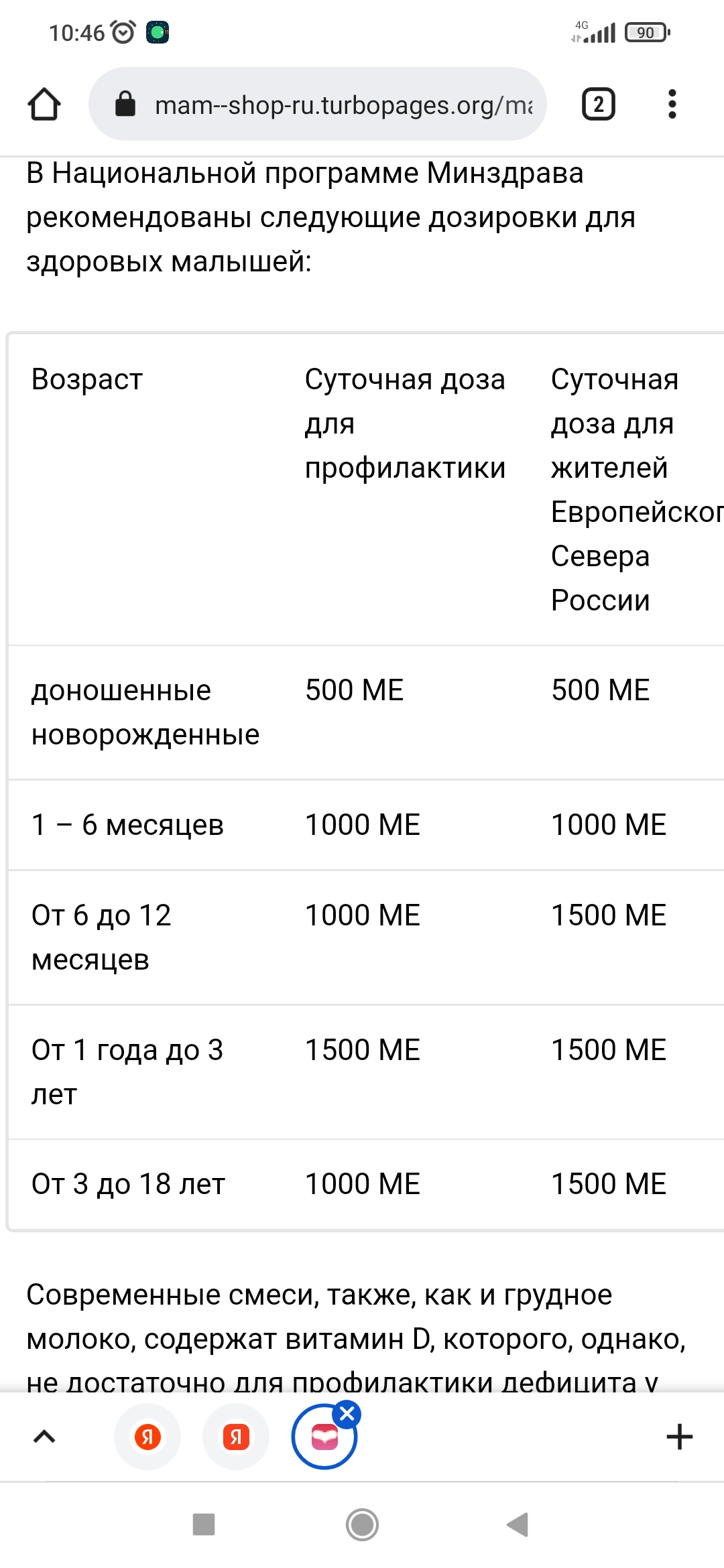This screenshot has width=724, height=1568.
Task: Switch to the second Yandex tab
Action: [236, 1437]
